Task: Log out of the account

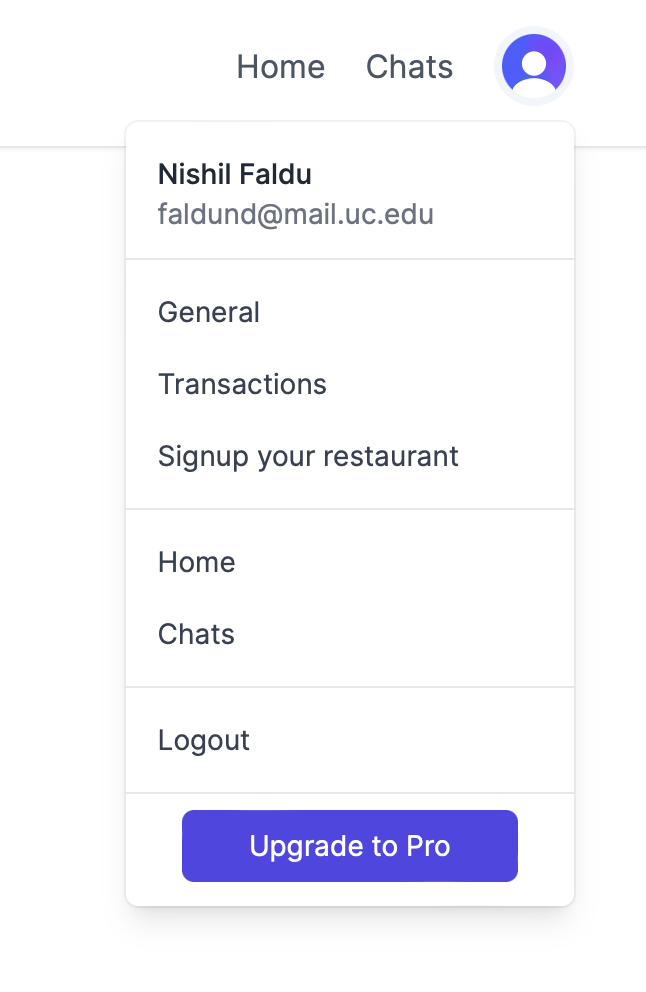Action: click(x=204, y=741)
